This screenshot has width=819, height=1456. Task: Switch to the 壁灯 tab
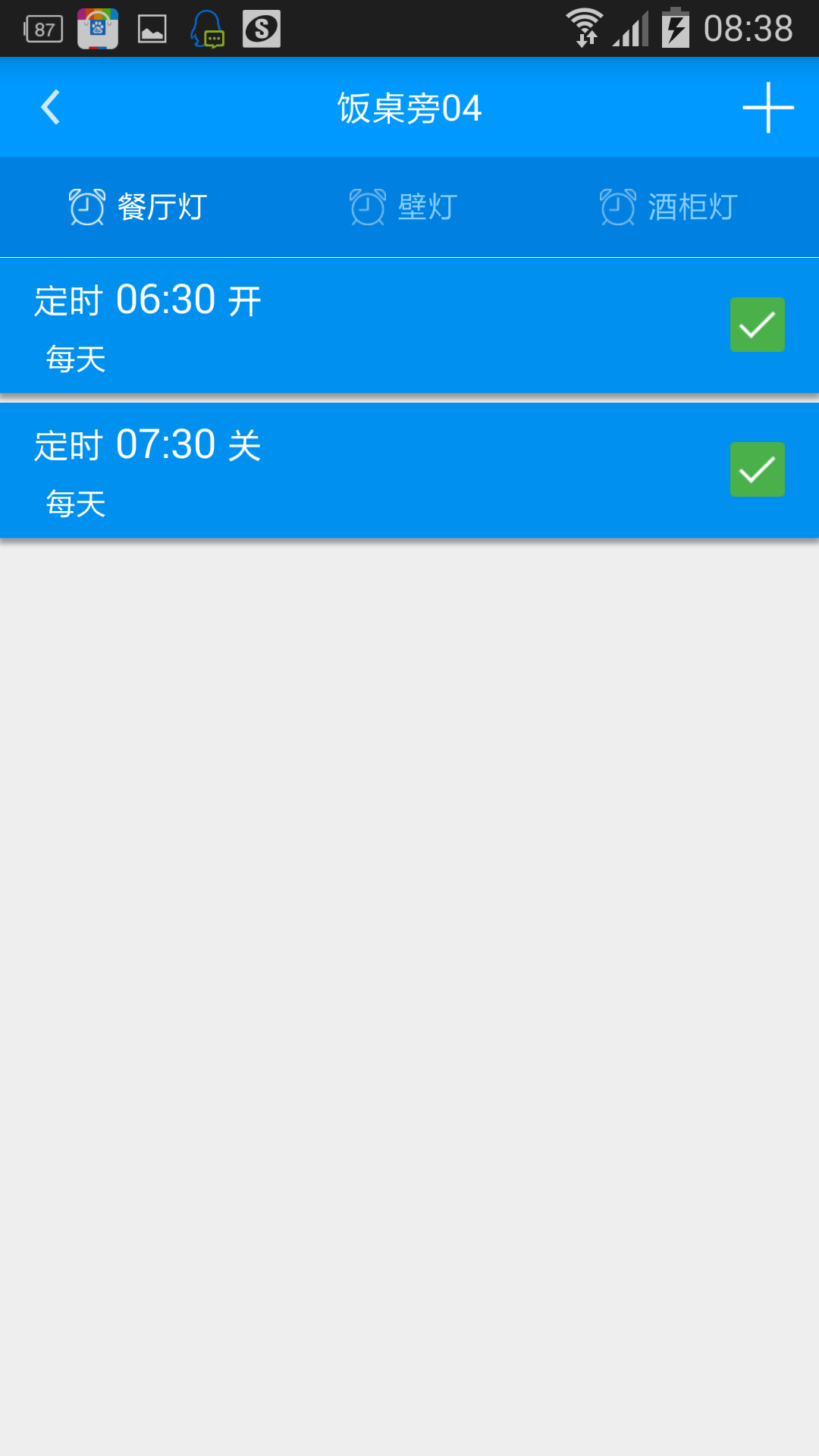pos(403,207)
